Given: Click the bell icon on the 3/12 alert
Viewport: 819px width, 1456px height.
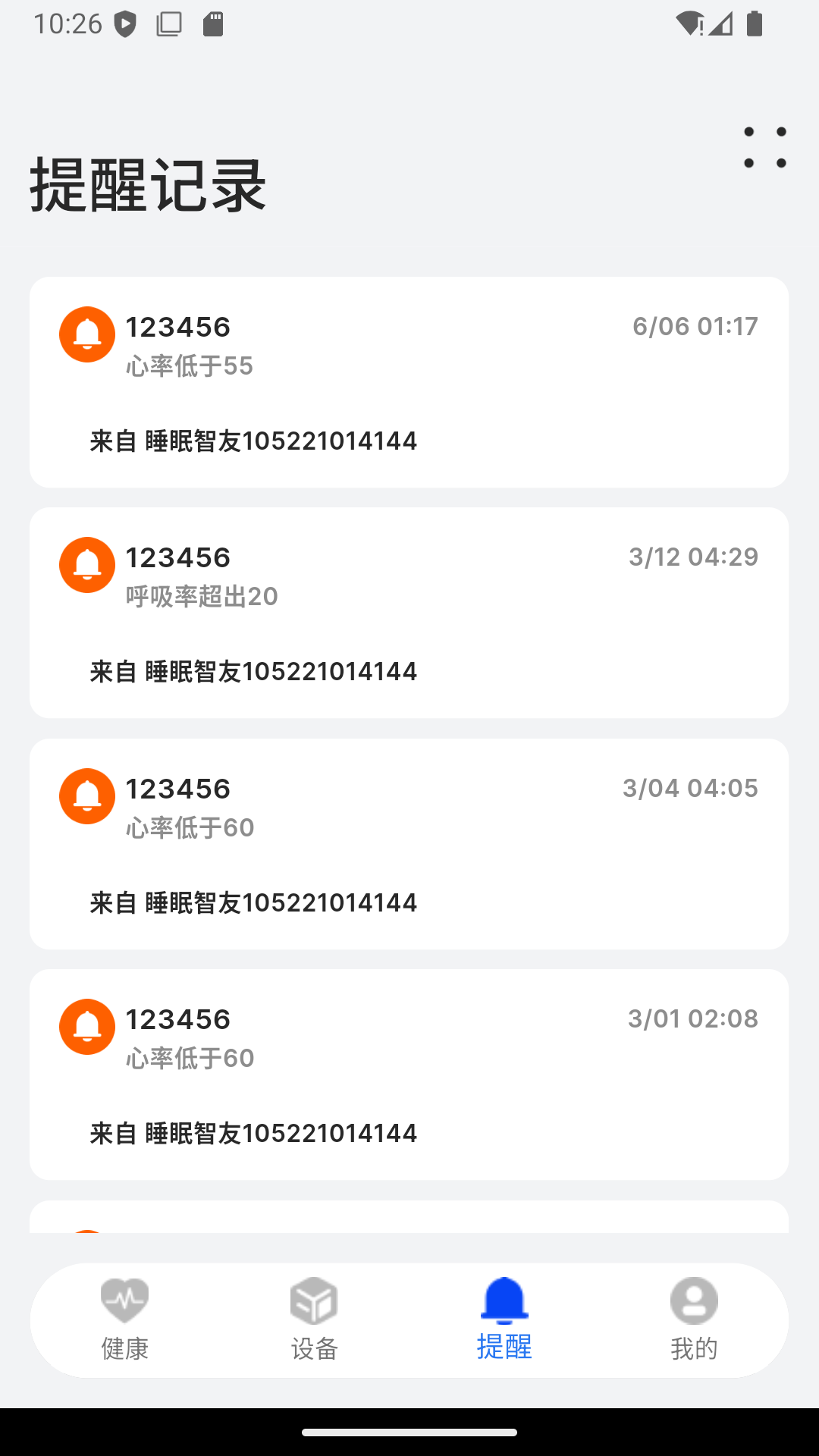Looking at the screenshot, I should click(x=86, y=565).
